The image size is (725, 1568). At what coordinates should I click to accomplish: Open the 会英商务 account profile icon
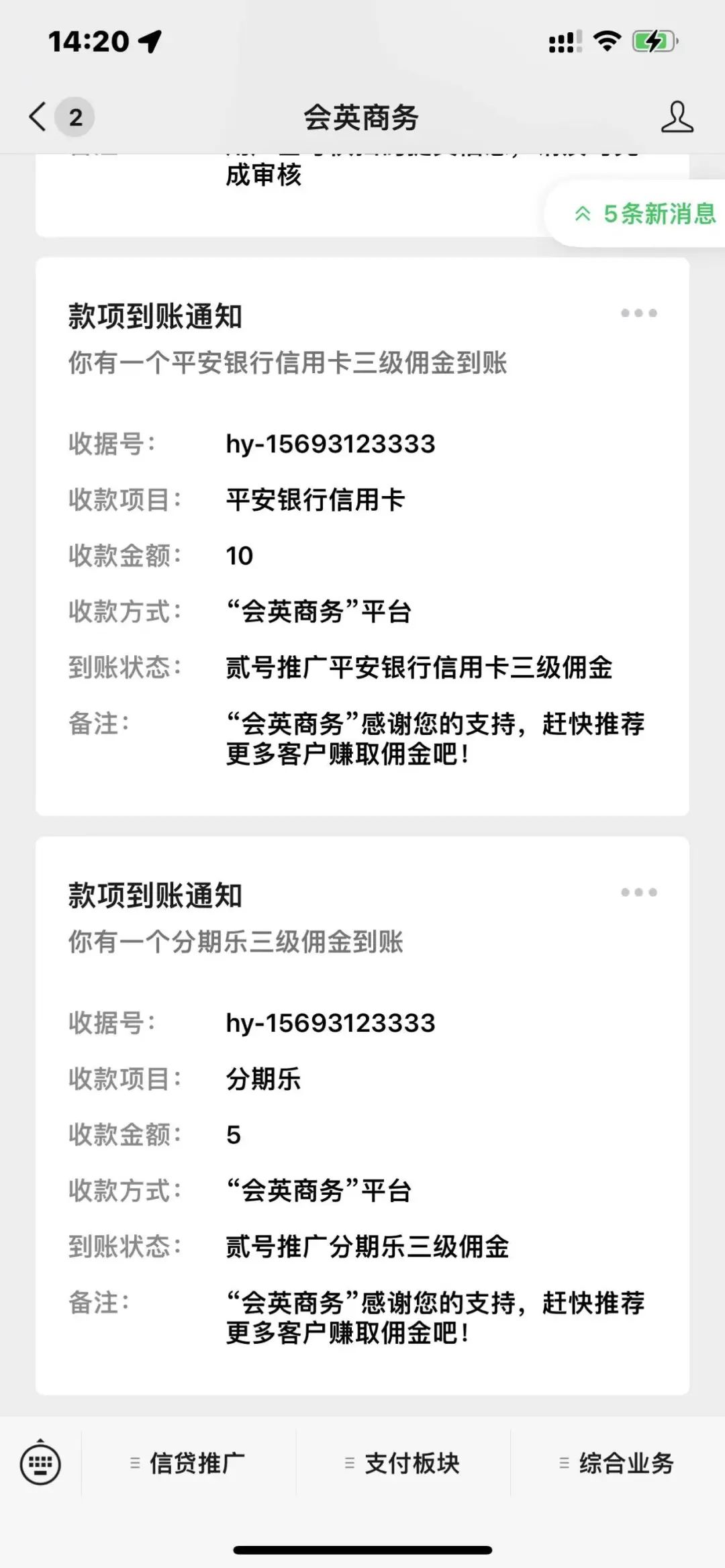click(677, 117)
